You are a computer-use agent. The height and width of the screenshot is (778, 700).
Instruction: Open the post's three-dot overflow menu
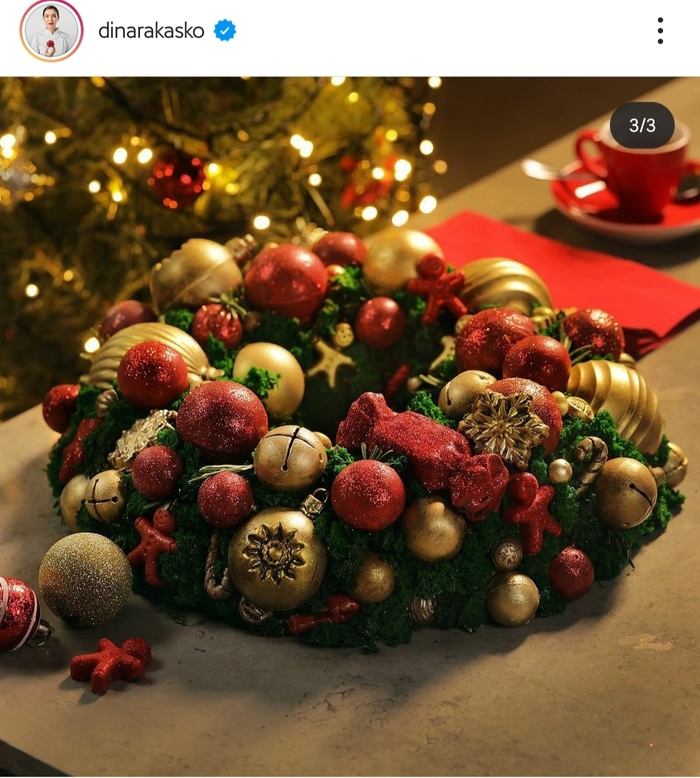coord(660,31)
